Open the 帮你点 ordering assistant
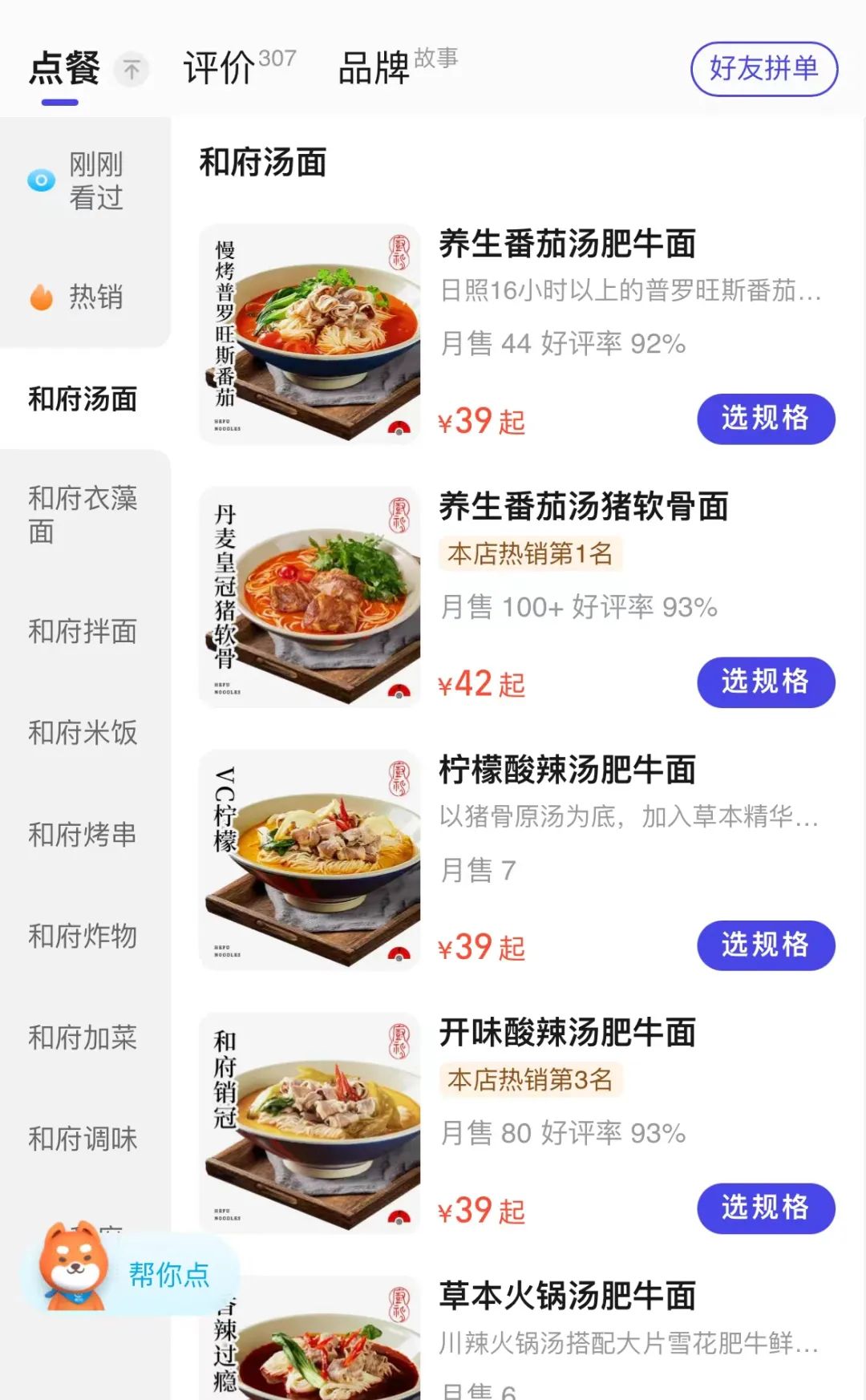This screenshot has height=1400, width=866. pyautogui.click(x=132, y=1273)
